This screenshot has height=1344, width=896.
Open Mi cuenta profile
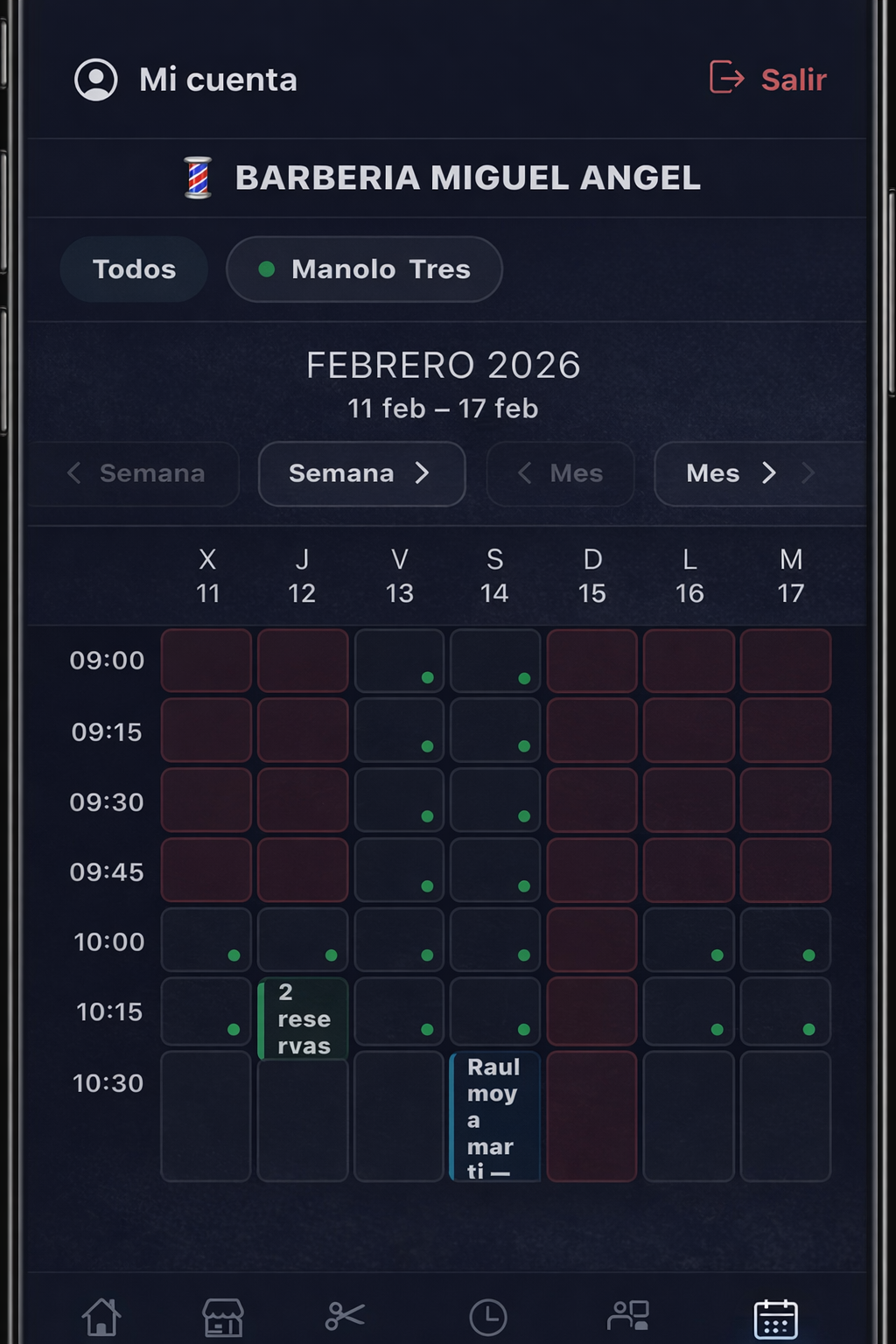coord(185,80)
